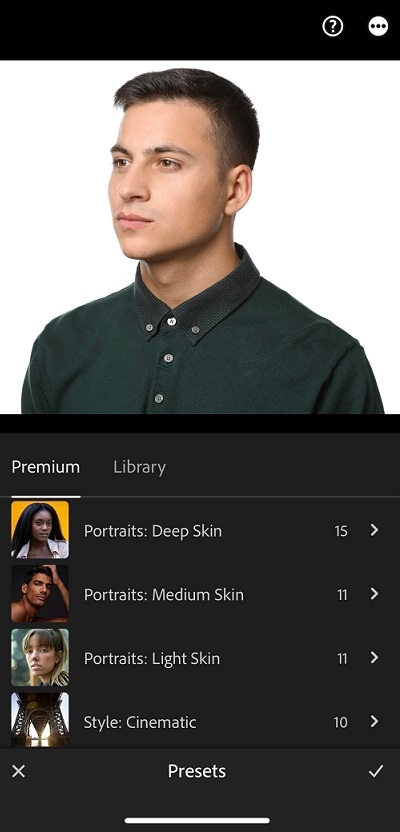Open Portraits: Medium Skin presets
Image resolution: width=400 pixels, height=832 pixels.
click(x=200, y=594)
